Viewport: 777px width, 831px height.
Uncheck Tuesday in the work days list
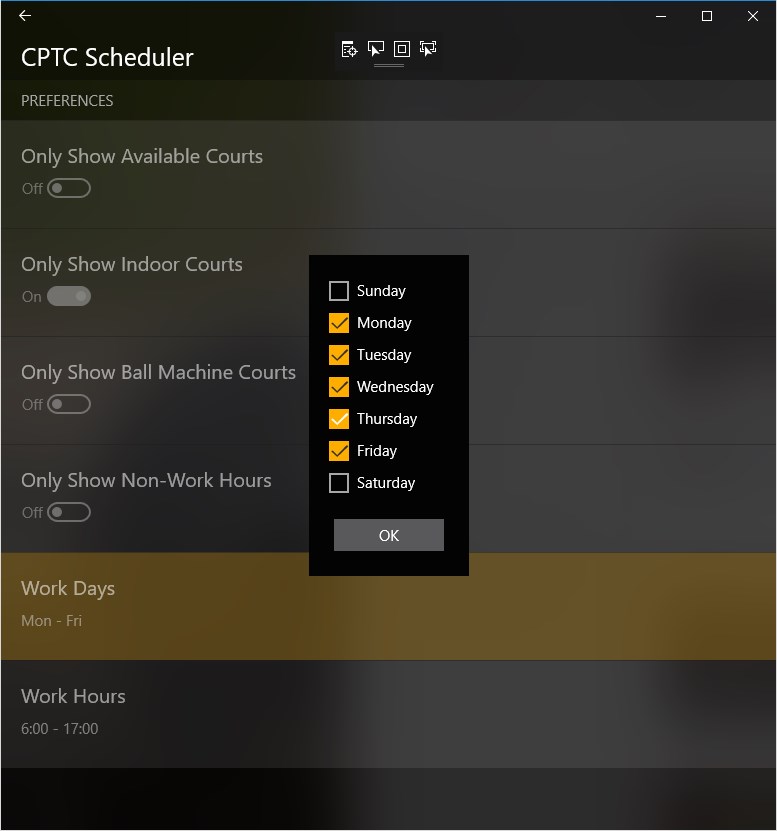click(x=339, y=355)
